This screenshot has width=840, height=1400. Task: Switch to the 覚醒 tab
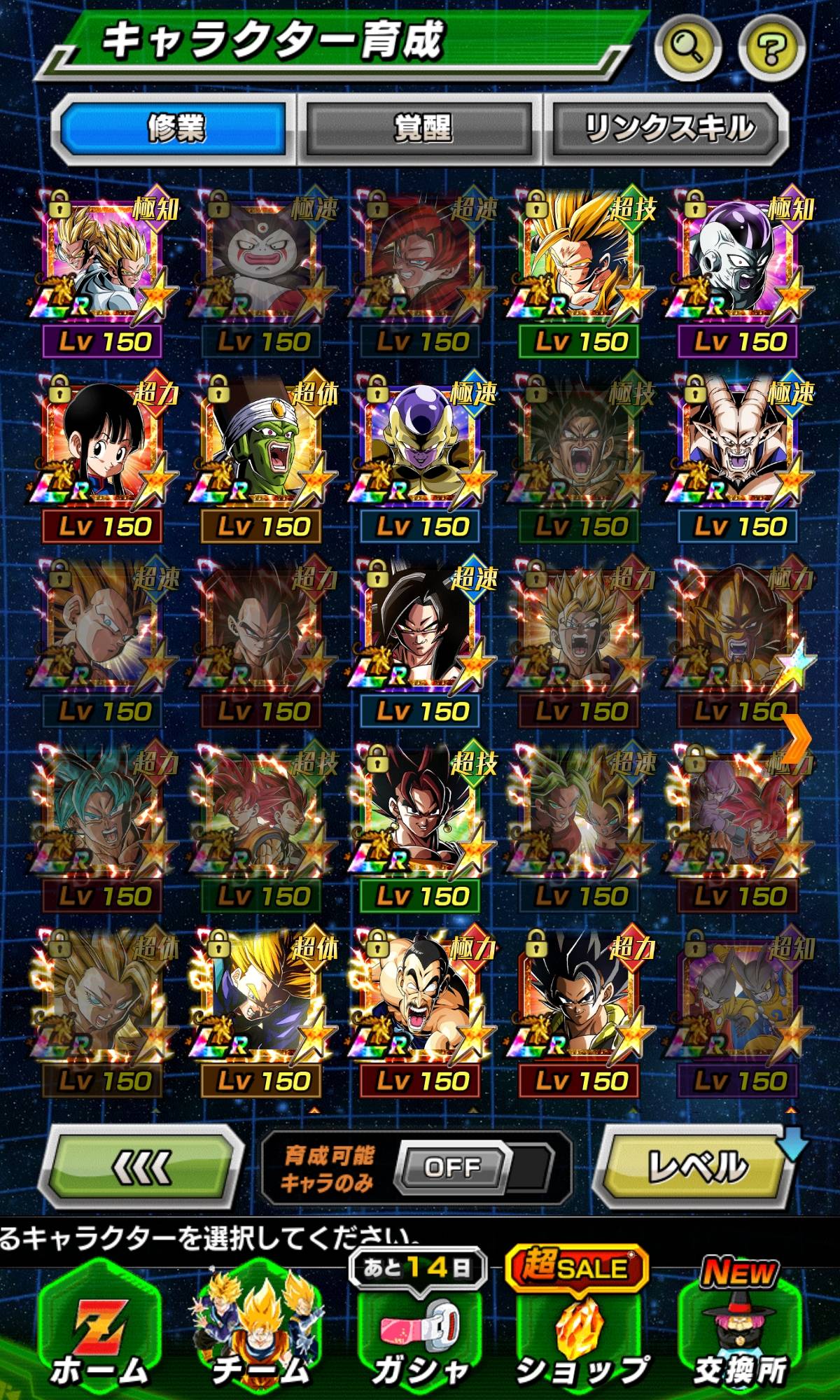[x=423, y=128]
